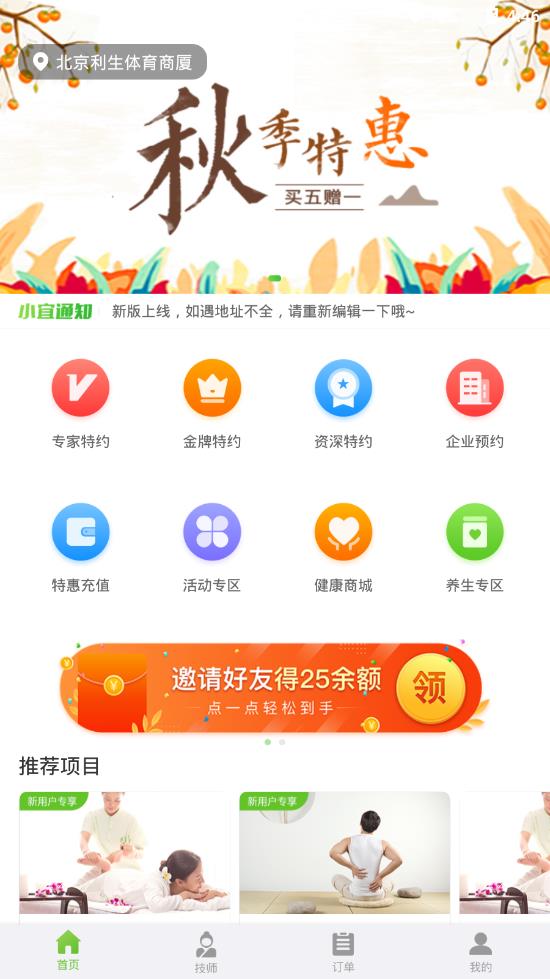Open 特惠充值 recharge page
The image size is (550, 979).
(81, 548)
